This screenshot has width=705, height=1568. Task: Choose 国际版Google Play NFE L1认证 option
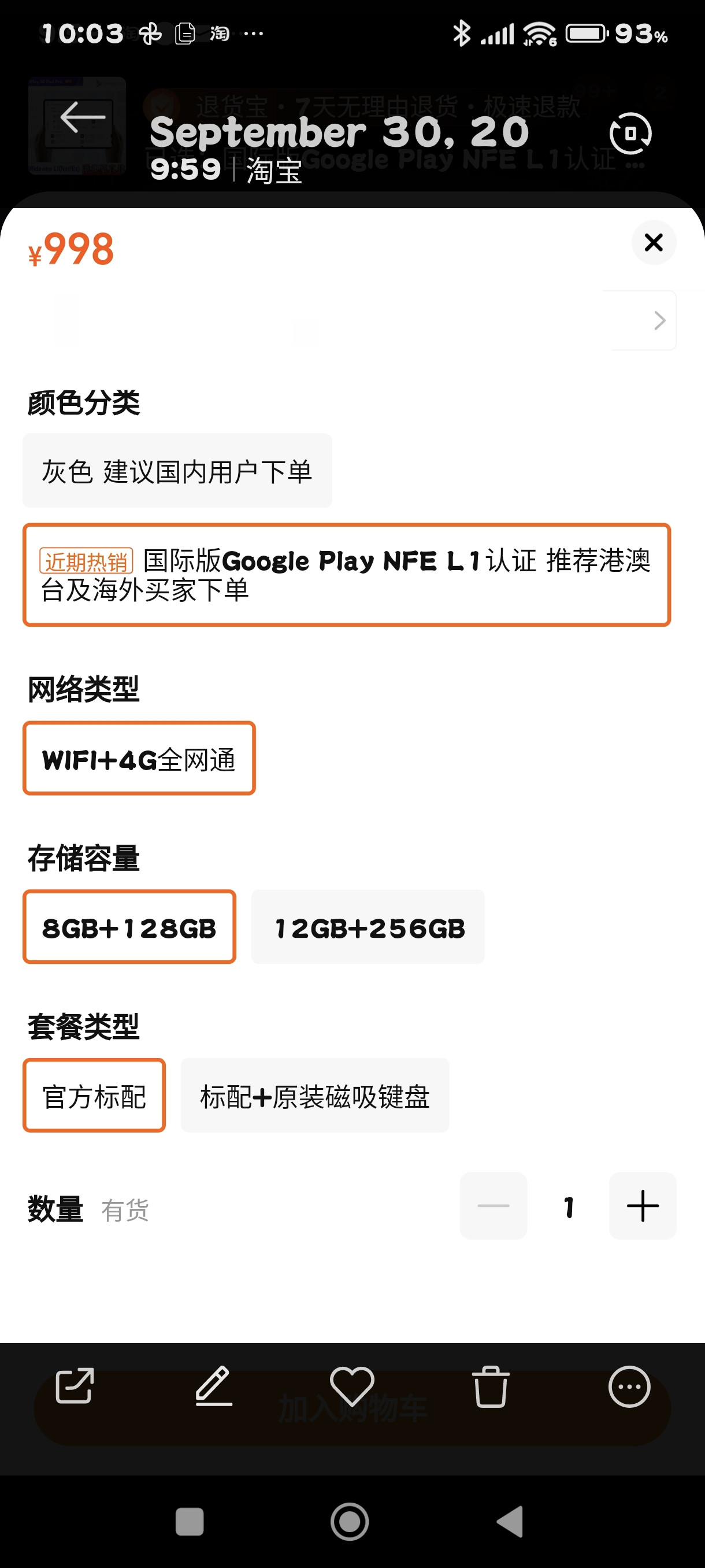[347, 575]
